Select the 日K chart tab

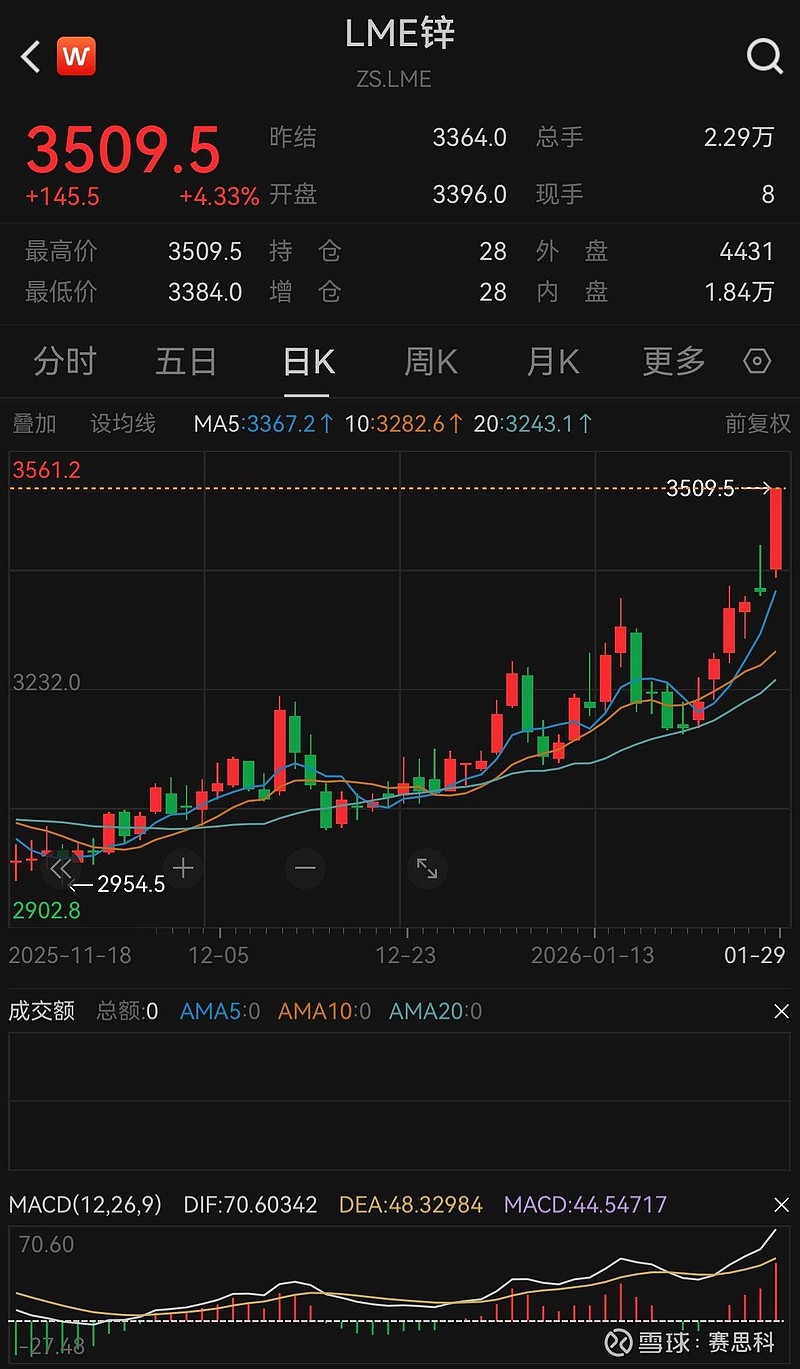(x=308, y=361)
